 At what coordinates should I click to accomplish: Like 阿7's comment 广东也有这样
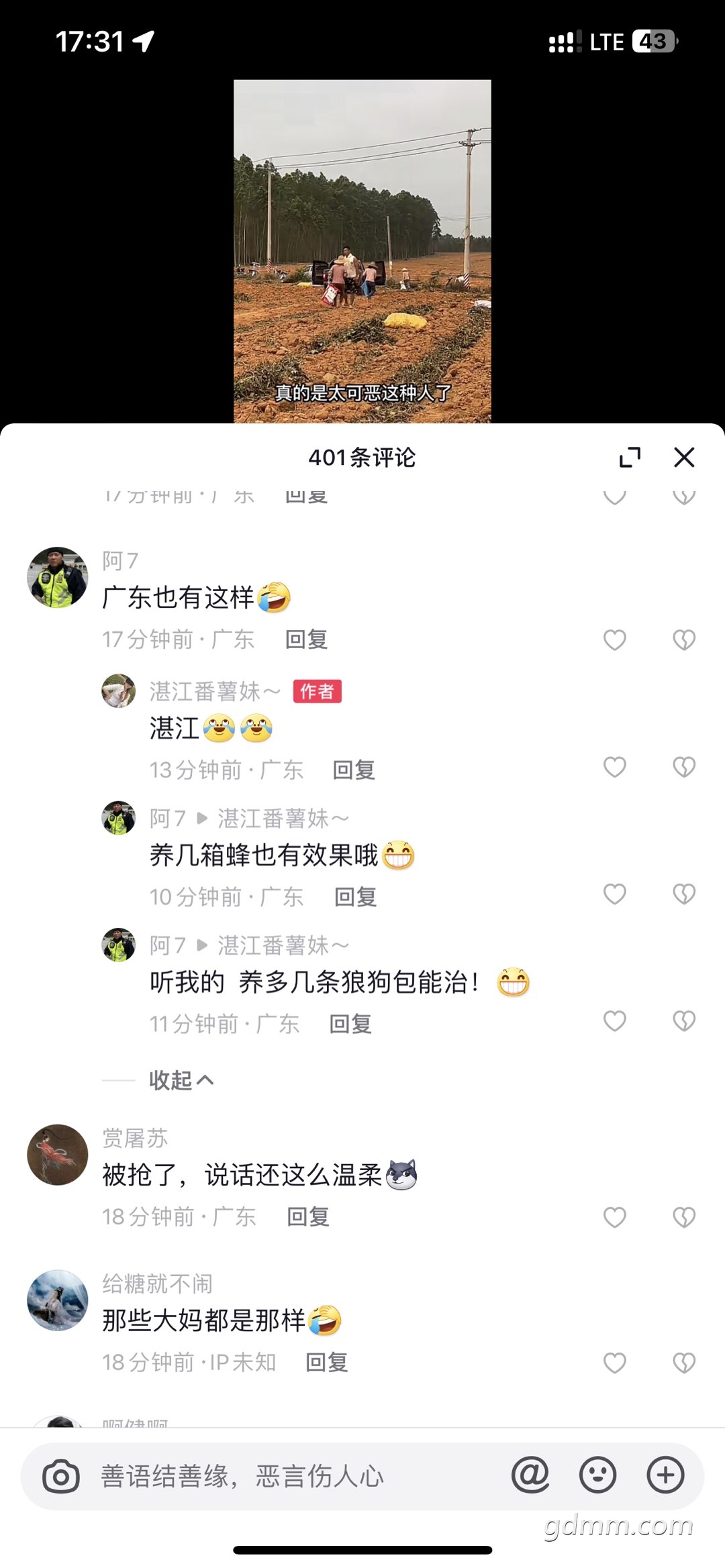pos(614,639)
